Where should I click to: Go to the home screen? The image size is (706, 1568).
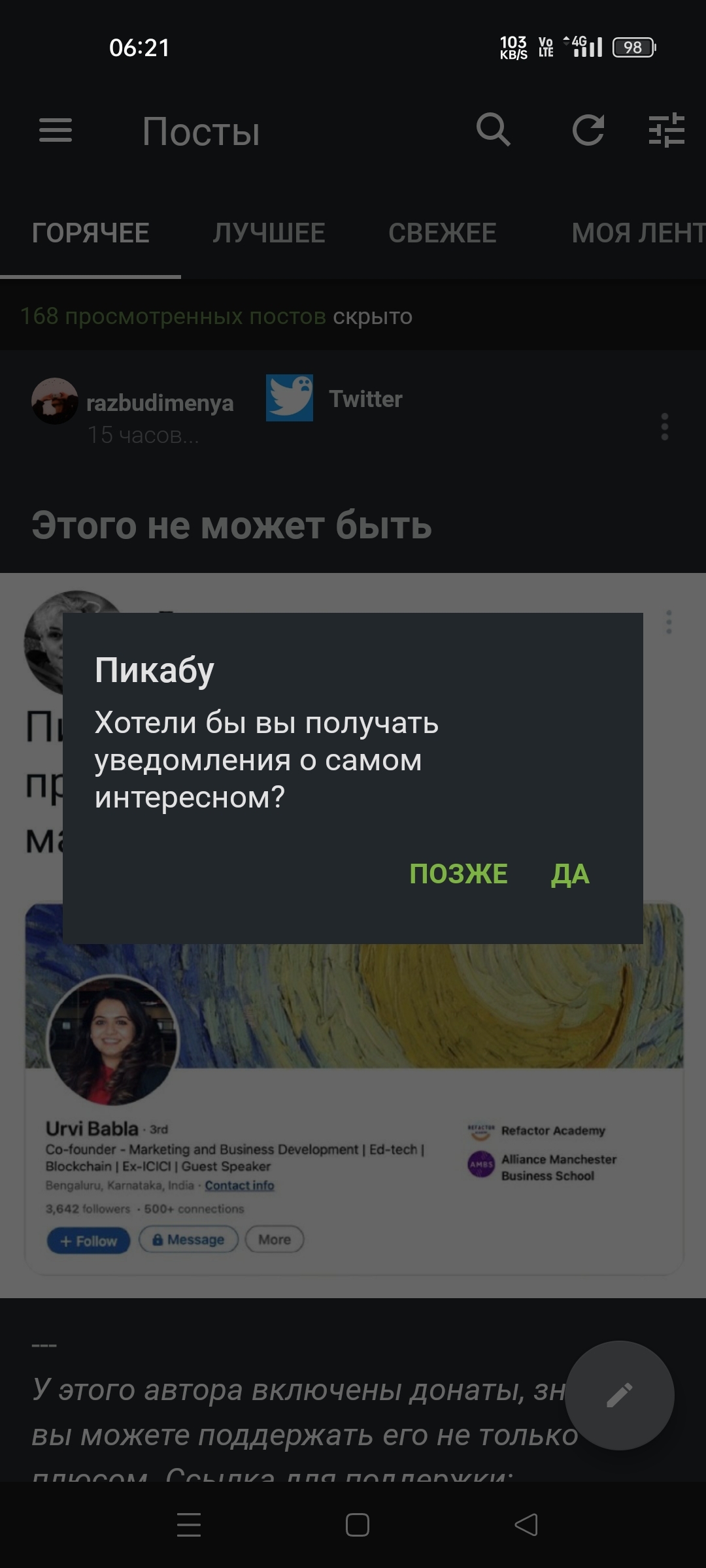[x=357, y=1525]
